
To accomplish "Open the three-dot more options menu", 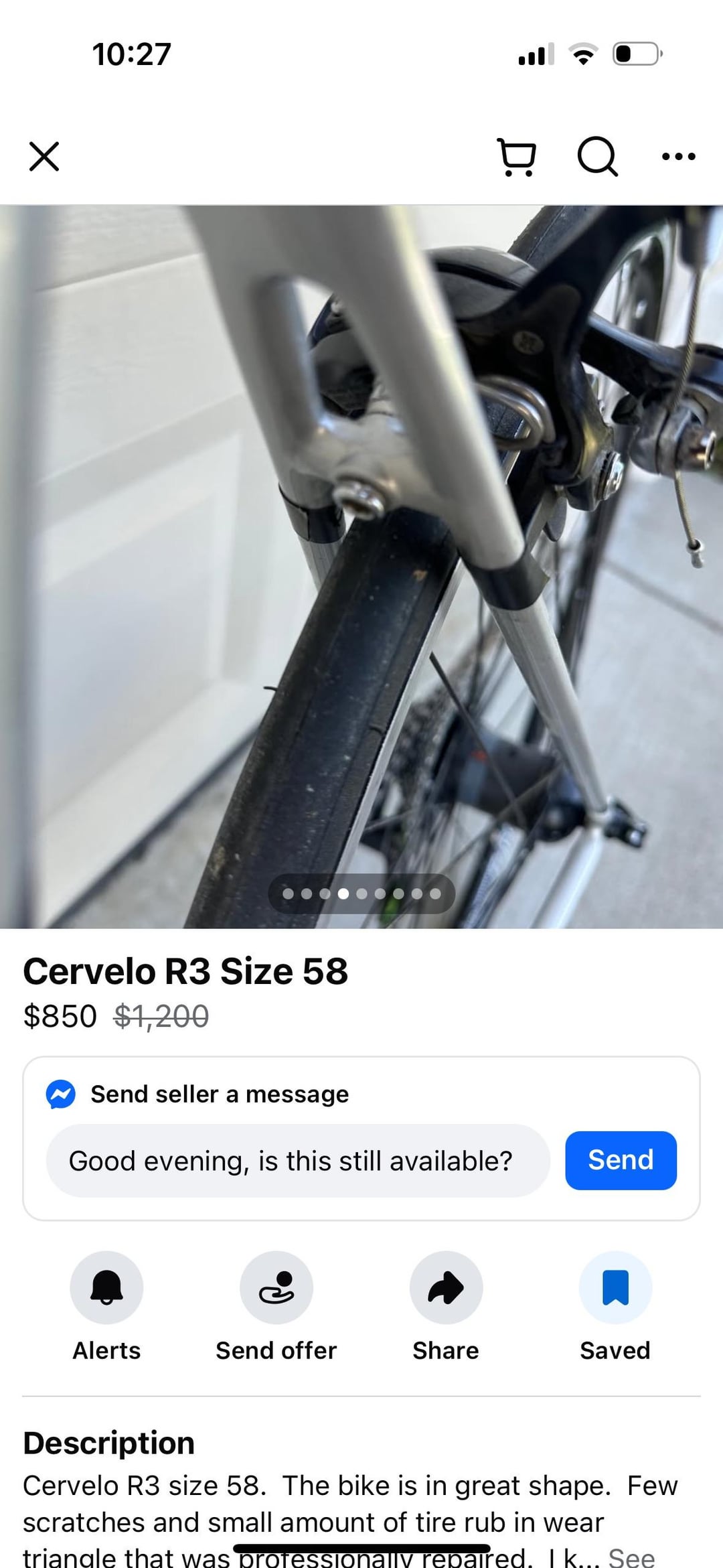I will coord(678,157).
